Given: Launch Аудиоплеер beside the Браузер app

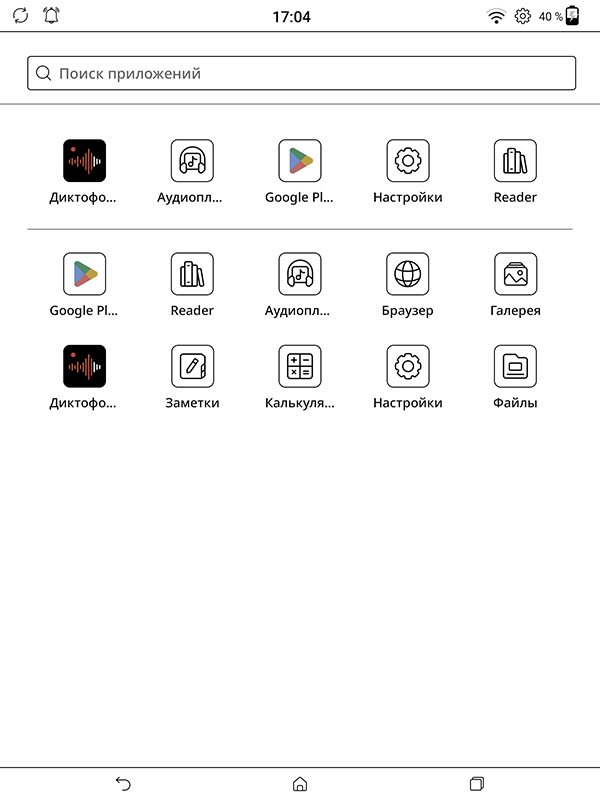Looking at the screenshot, I should [299, 273].
